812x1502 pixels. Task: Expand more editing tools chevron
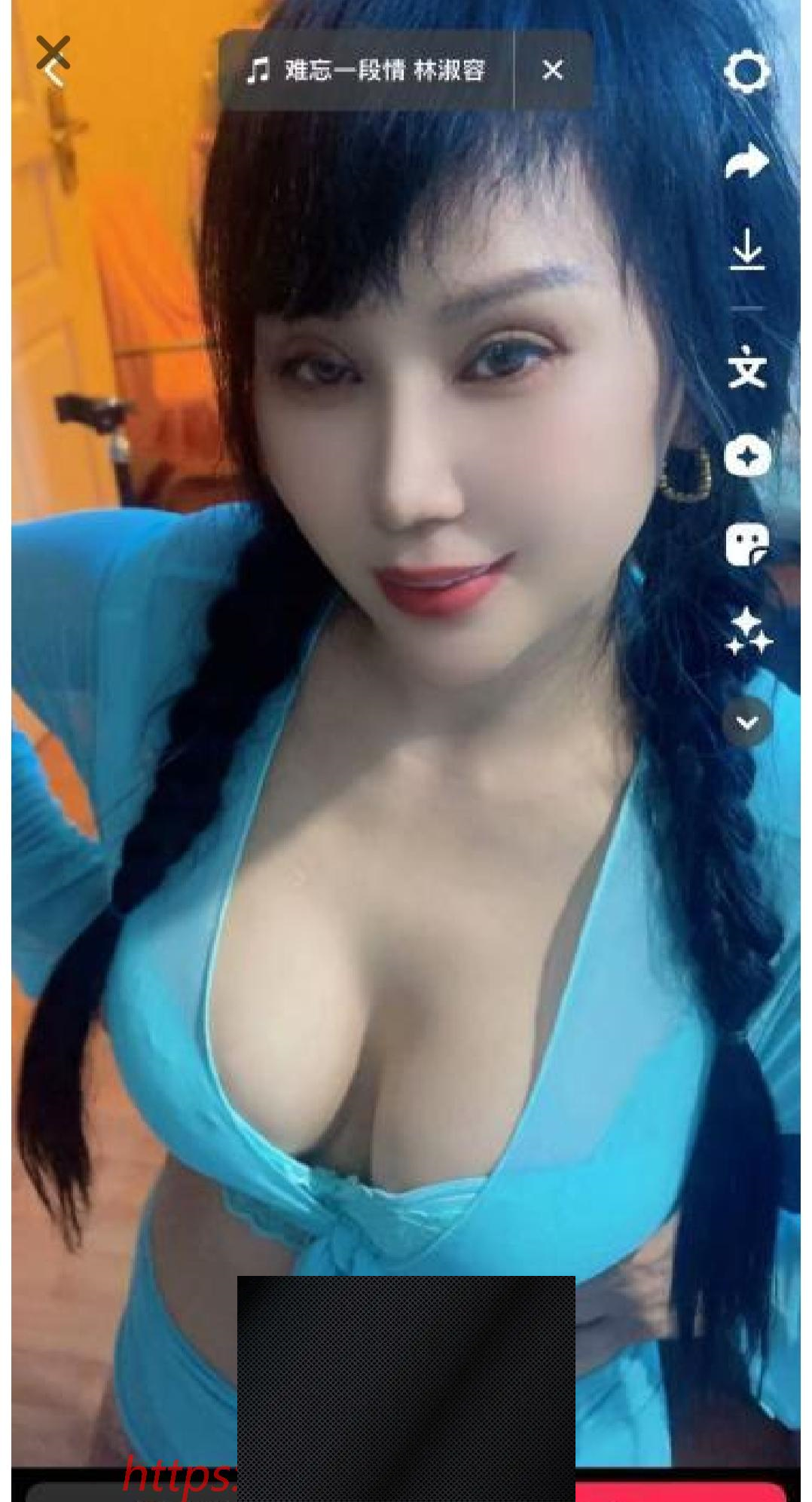click(x=746, y=722)
